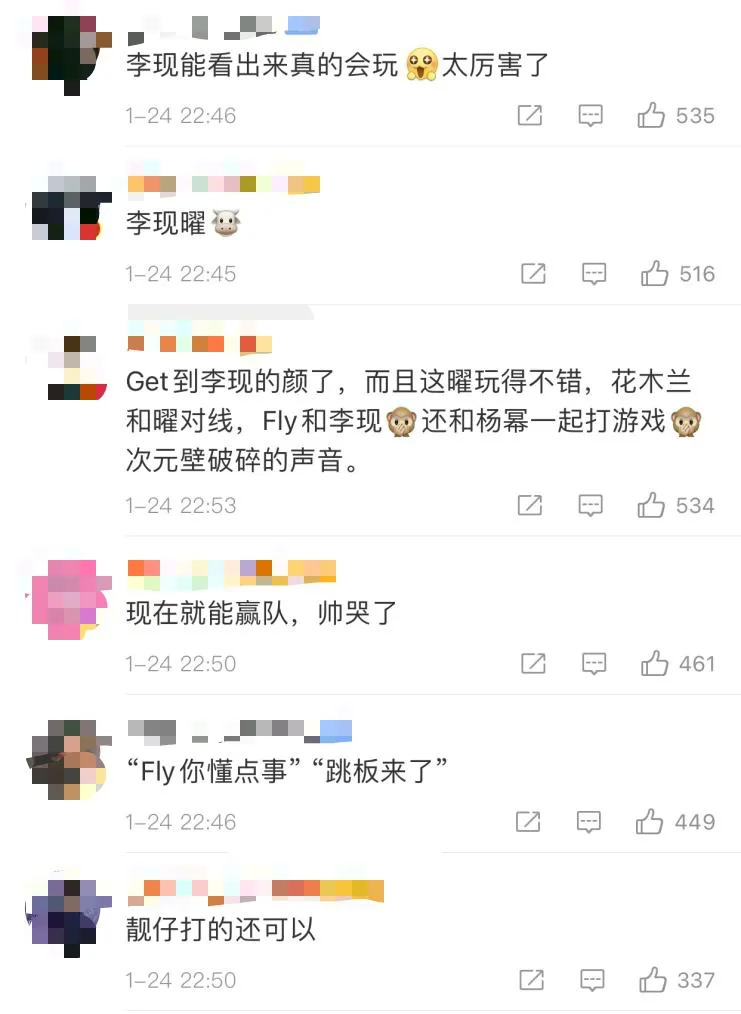This screenshot has width=741, height=1014.
Task: Repost the comment '靓仔打的还可以'
Action: (532, 980)
